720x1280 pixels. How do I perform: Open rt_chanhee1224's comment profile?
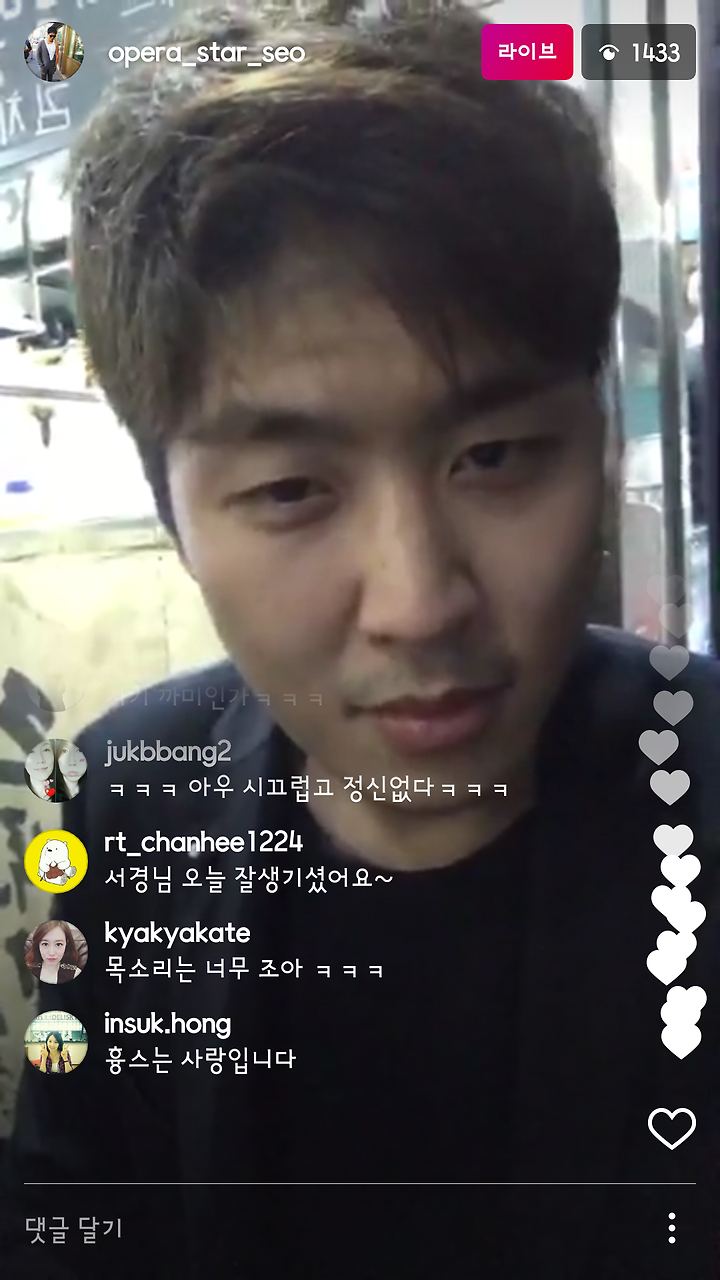pos(55,861)
